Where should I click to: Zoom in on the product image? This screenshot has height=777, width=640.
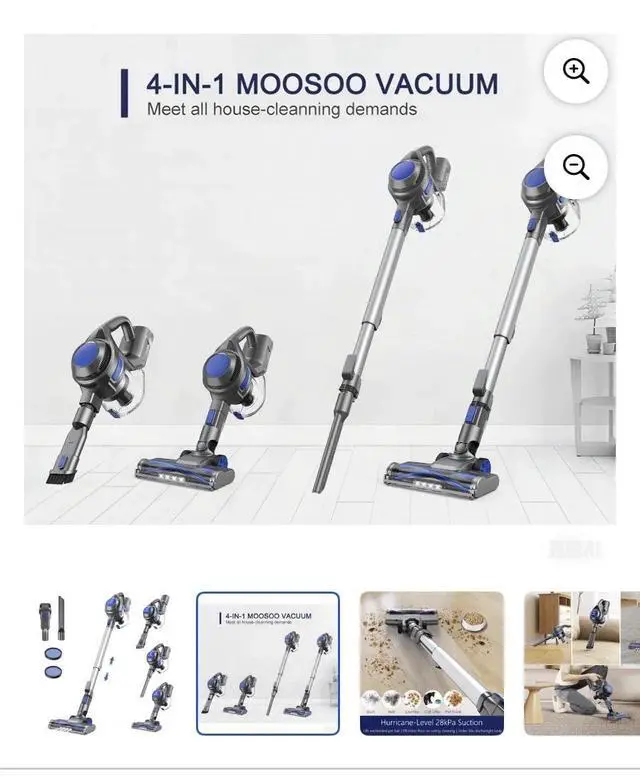click(x=575, y=72)
